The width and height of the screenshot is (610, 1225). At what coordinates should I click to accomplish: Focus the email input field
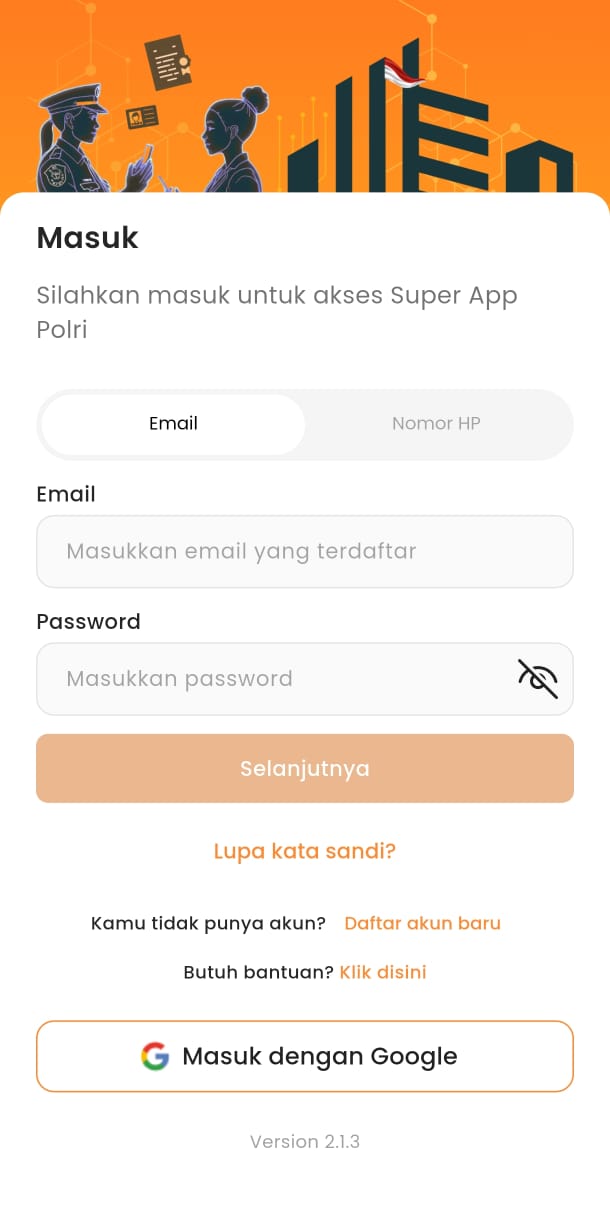(304, 551)
